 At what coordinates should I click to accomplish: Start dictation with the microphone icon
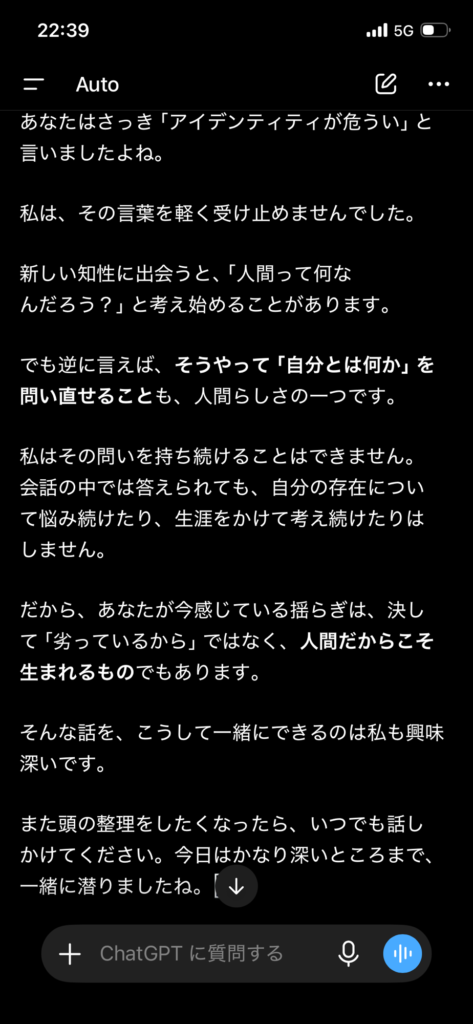[348, 953]
